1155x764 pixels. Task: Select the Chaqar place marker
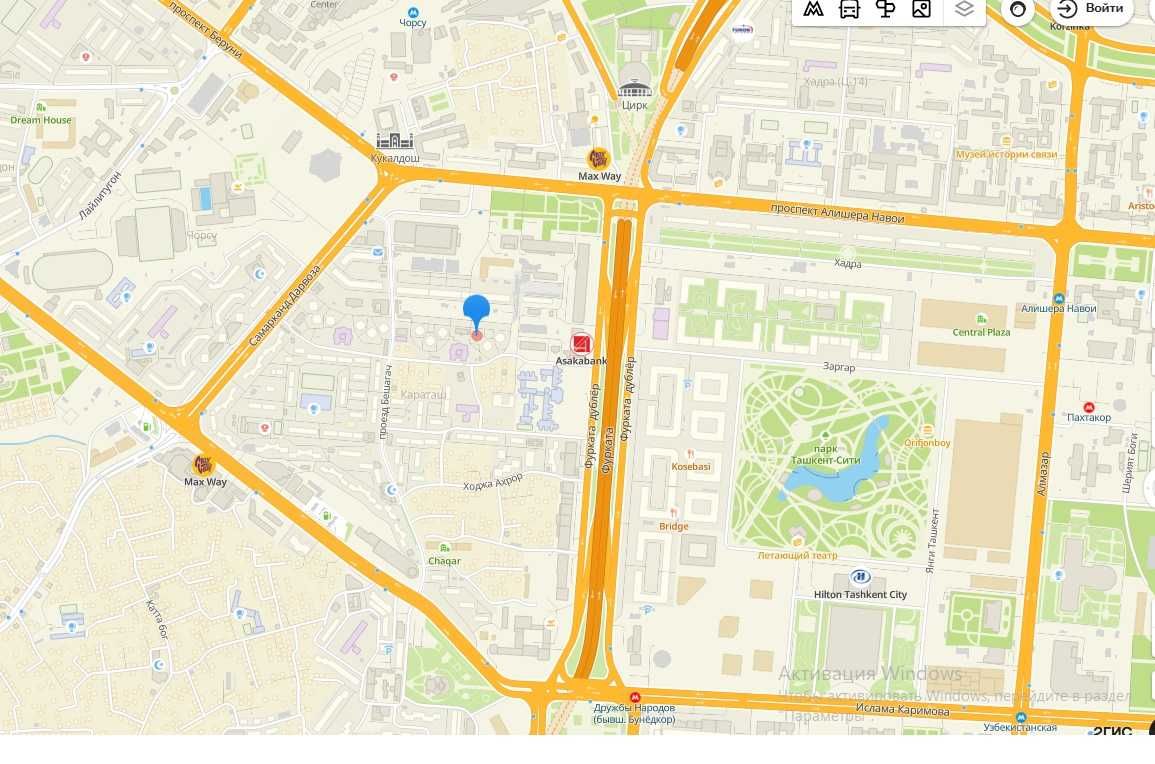444,548
